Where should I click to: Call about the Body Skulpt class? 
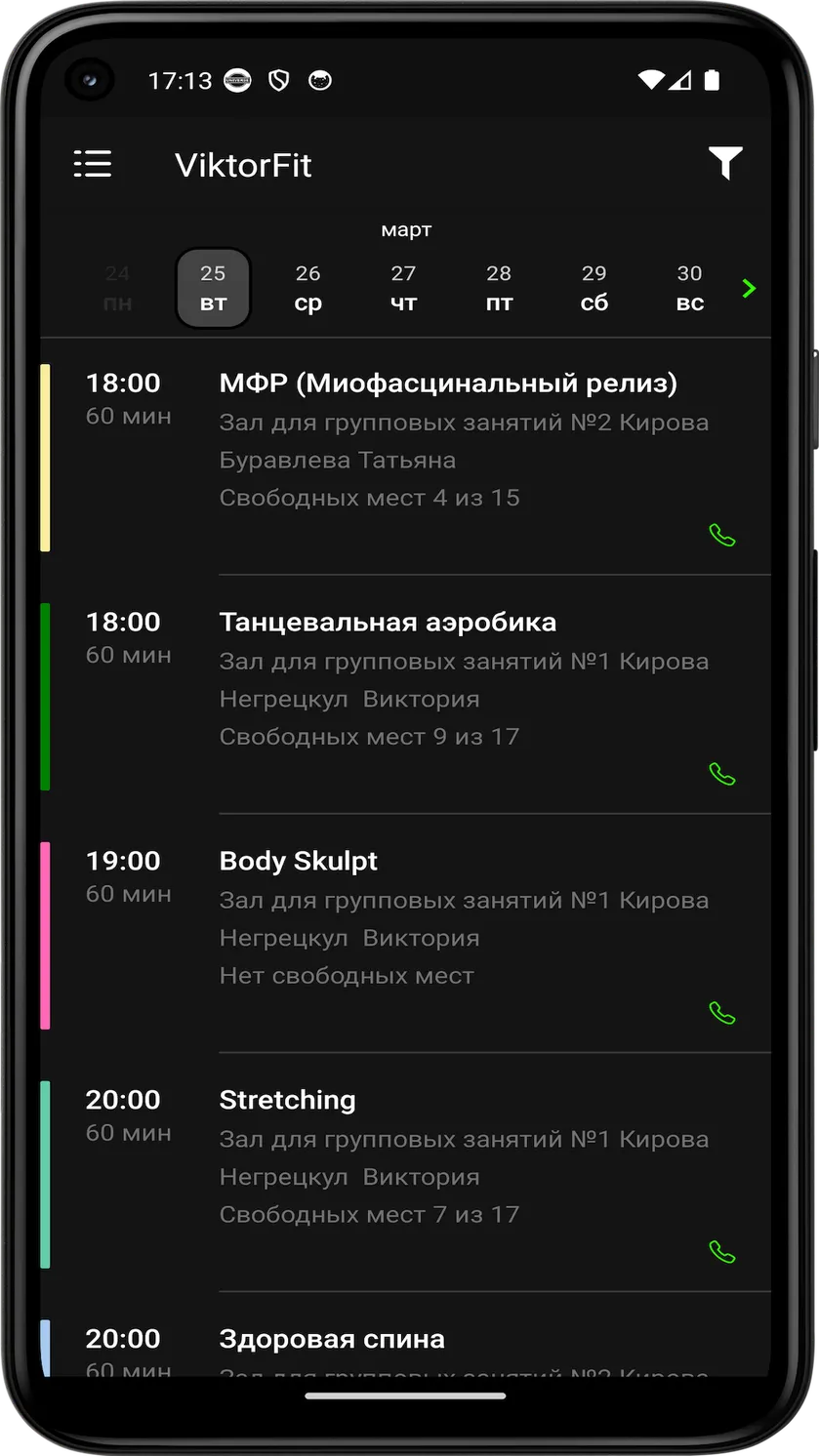point(721,1014)
